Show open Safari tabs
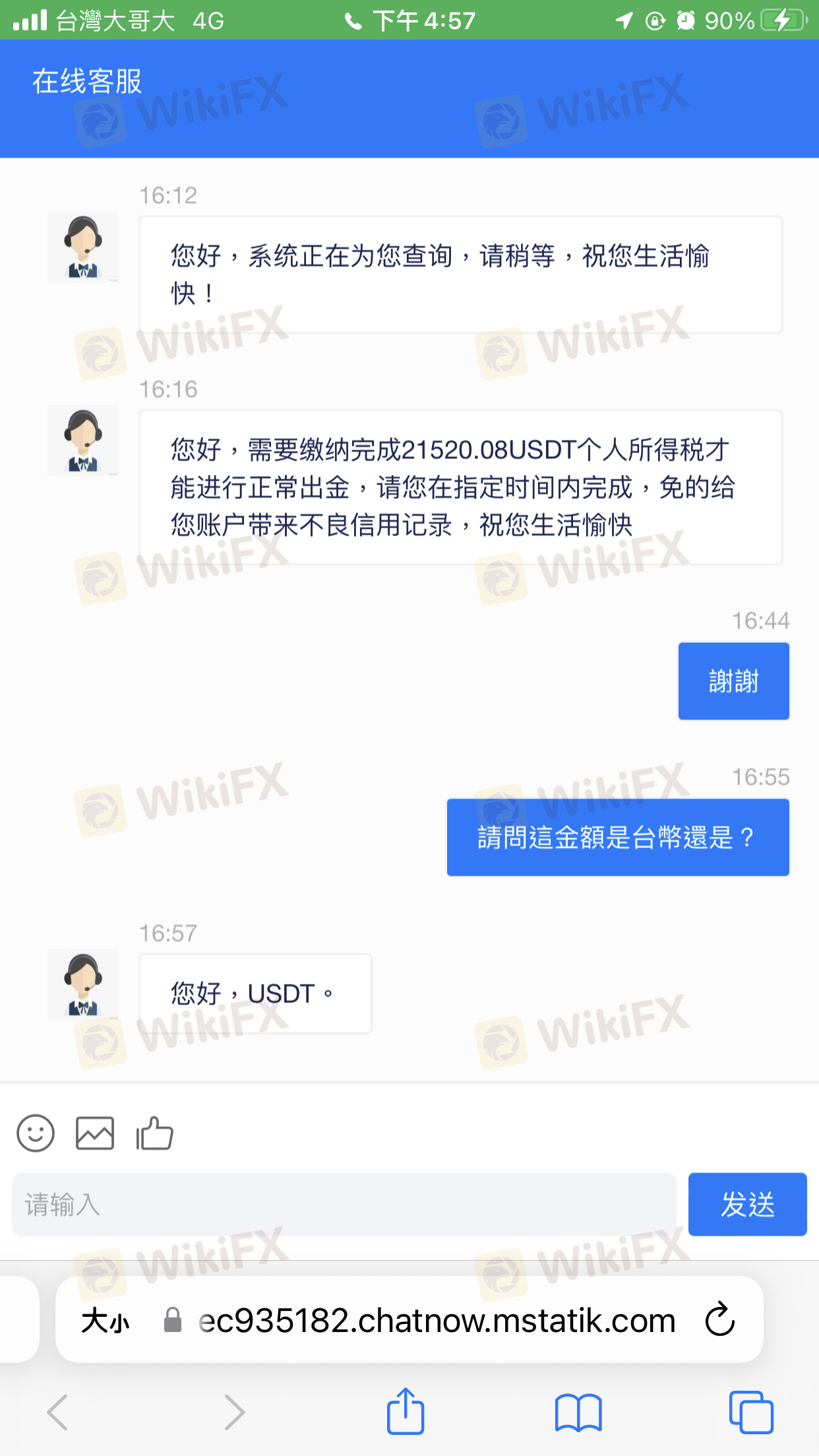 coord(751,1412)
